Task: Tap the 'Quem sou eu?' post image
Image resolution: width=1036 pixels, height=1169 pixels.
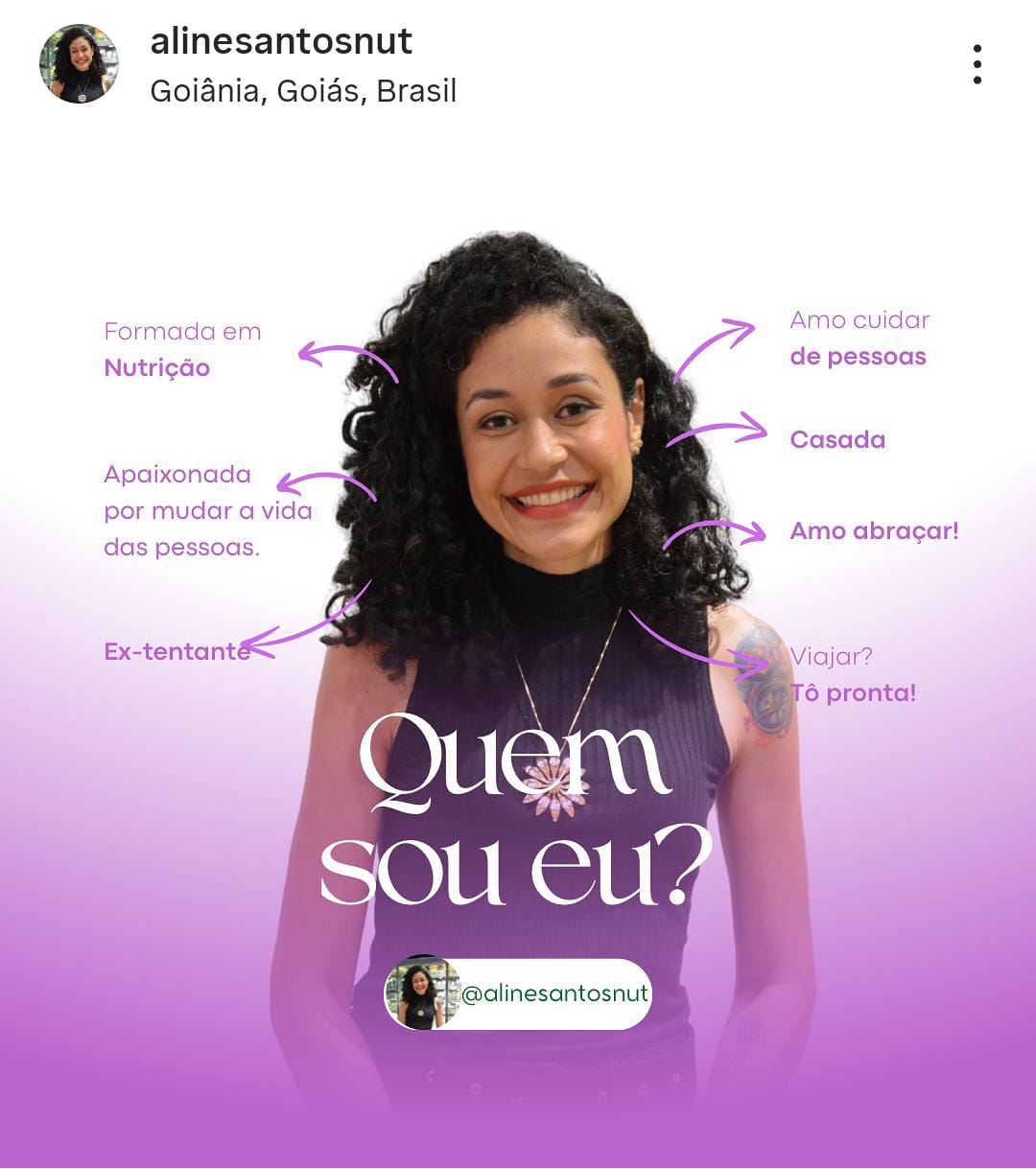Action: pos(518,652)
